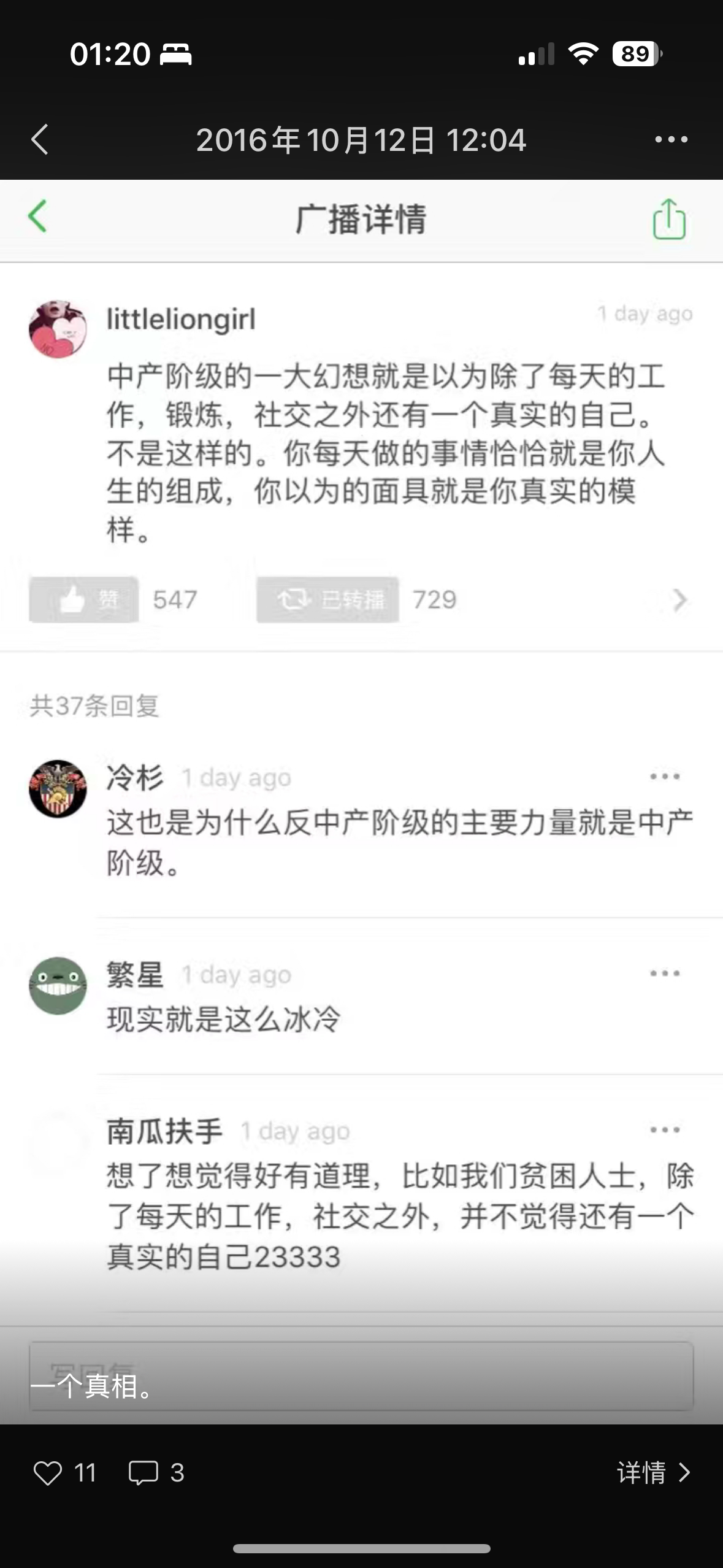723x1568 pixels.
Task: Open the comments bubble showing 3
Action: coord(143,1473)
